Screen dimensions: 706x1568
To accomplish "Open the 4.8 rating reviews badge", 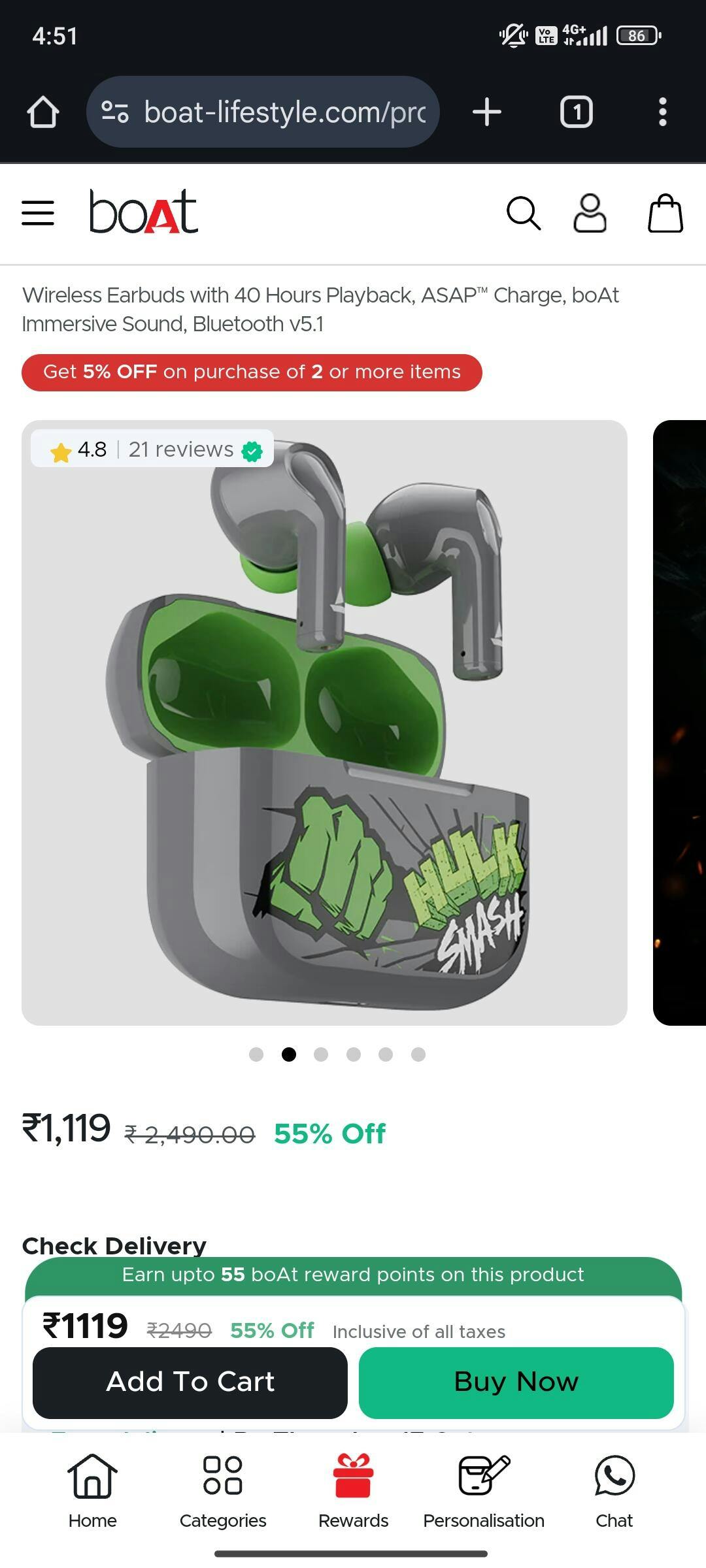I will click(x=152, y=449).
